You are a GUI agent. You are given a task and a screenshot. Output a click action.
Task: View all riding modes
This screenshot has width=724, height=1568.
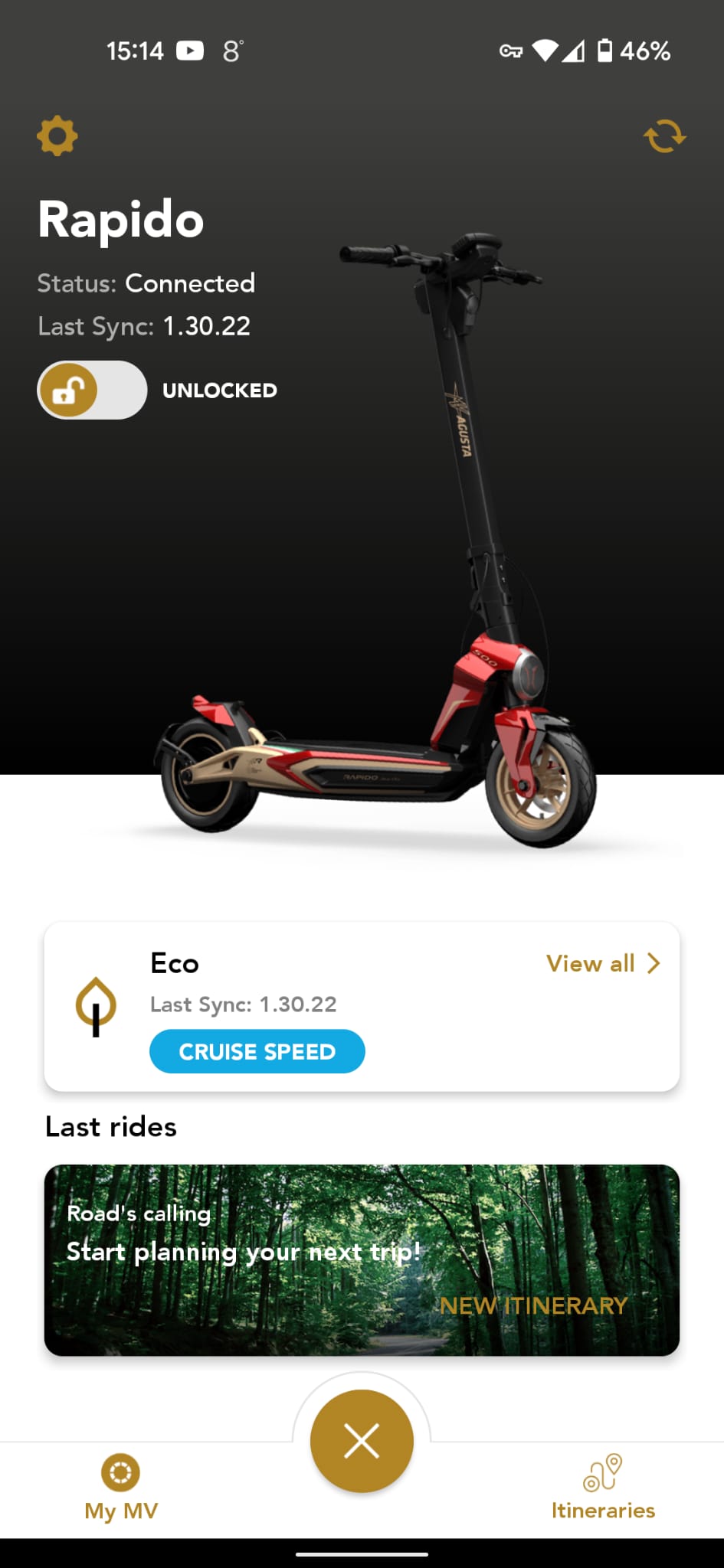tap(602, 963)
